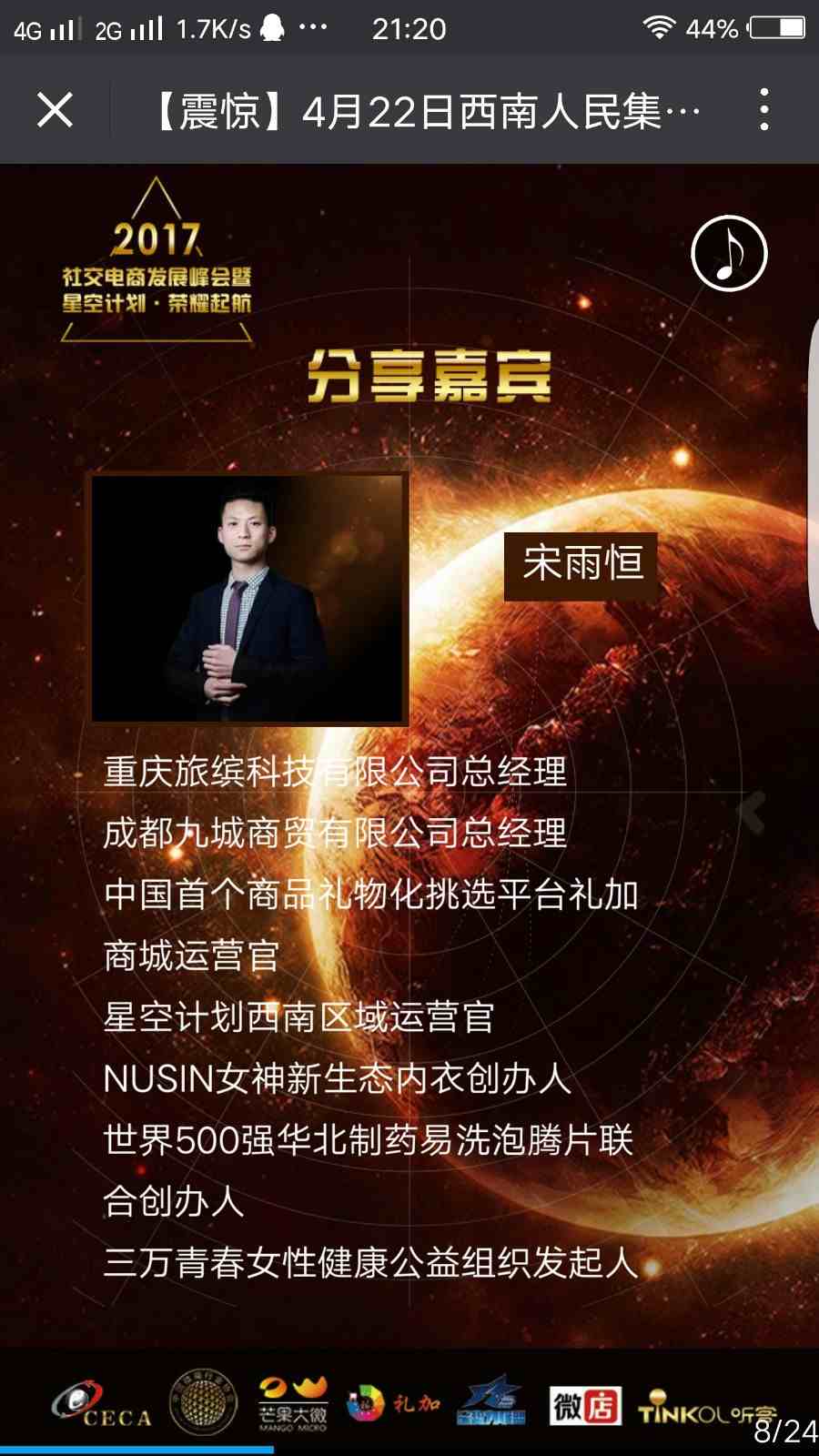The width and height of the screenshot is (819, 1456).
Task: Open the three-dot overflow menu
Action: 764,110
